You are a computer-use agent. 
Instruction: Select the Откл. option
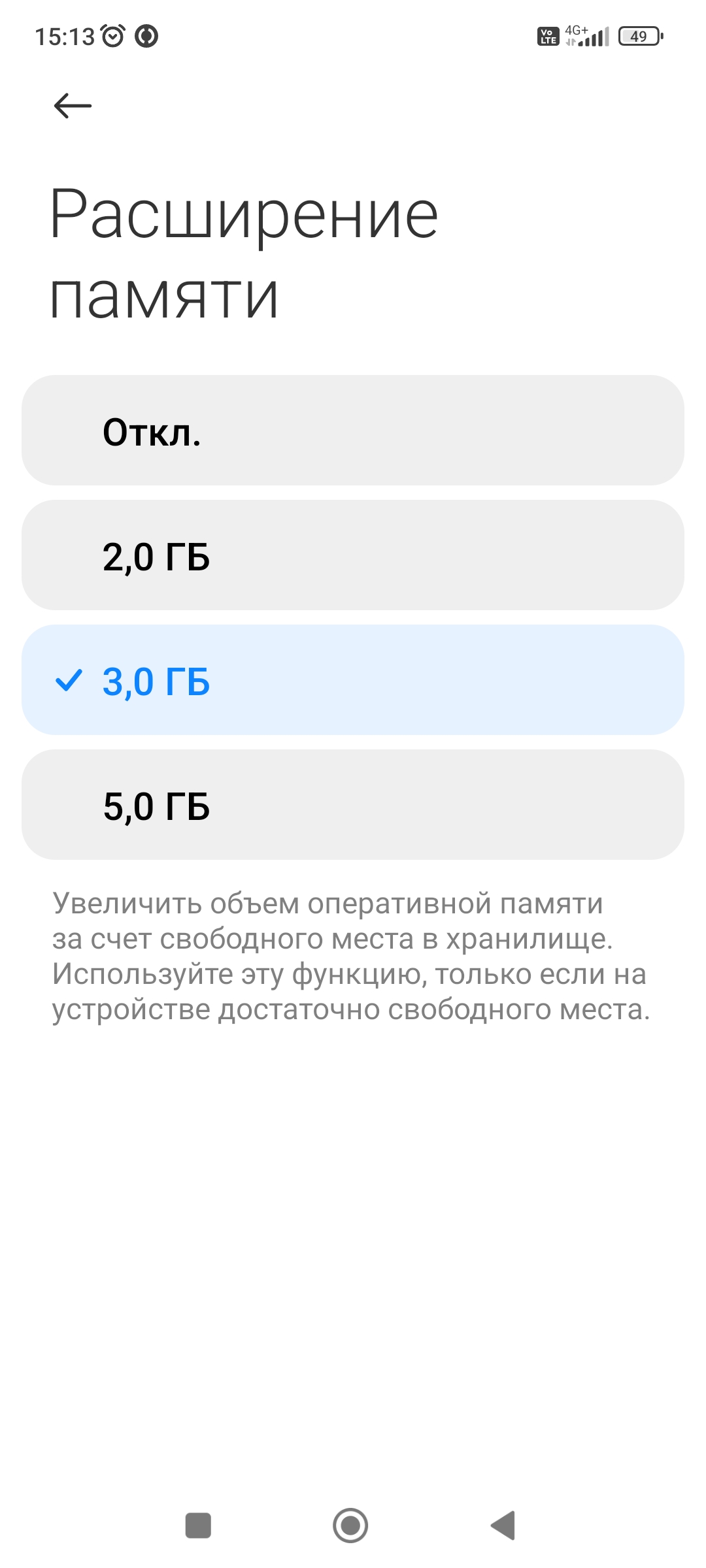tap(353, 430)
